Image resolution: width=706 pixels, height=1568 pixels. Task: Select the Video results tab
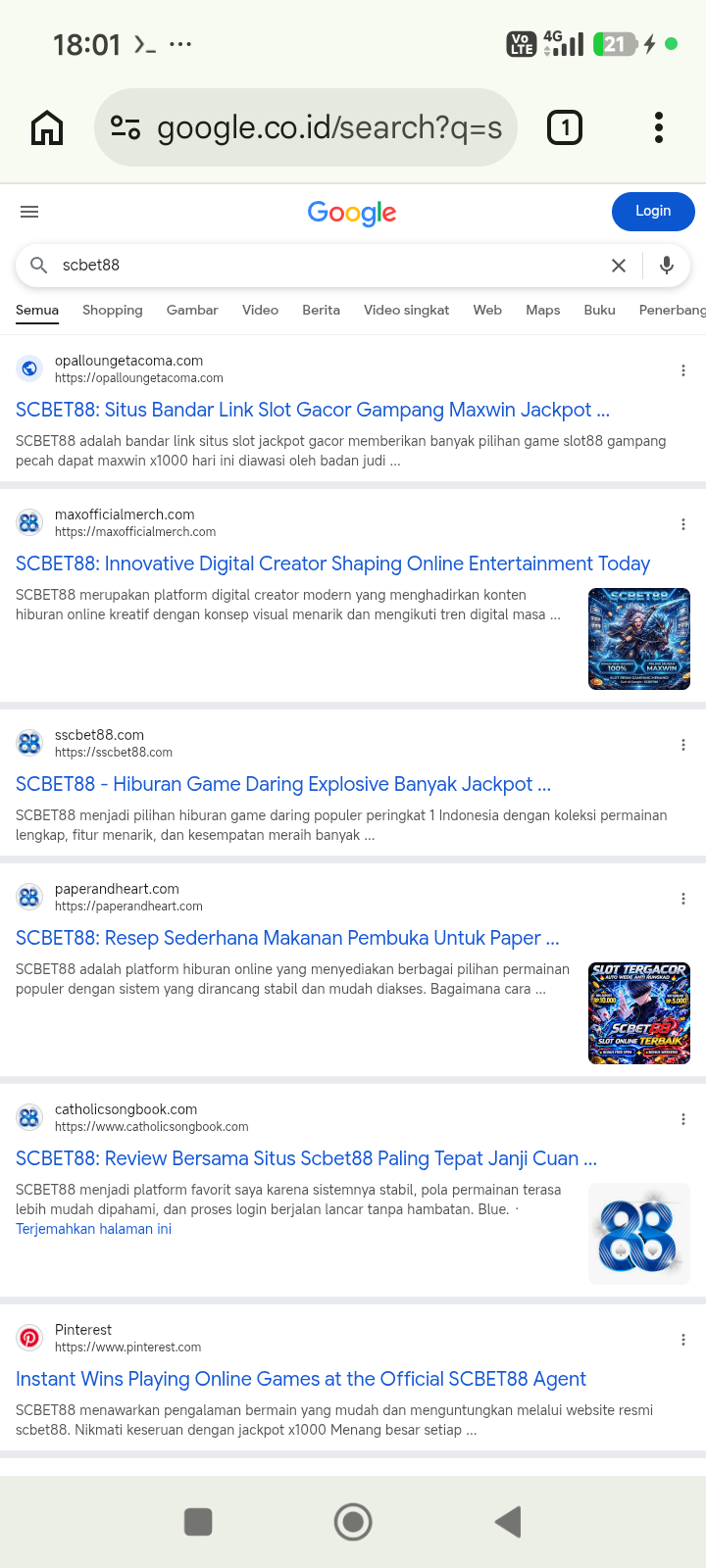tap(260, 310)
